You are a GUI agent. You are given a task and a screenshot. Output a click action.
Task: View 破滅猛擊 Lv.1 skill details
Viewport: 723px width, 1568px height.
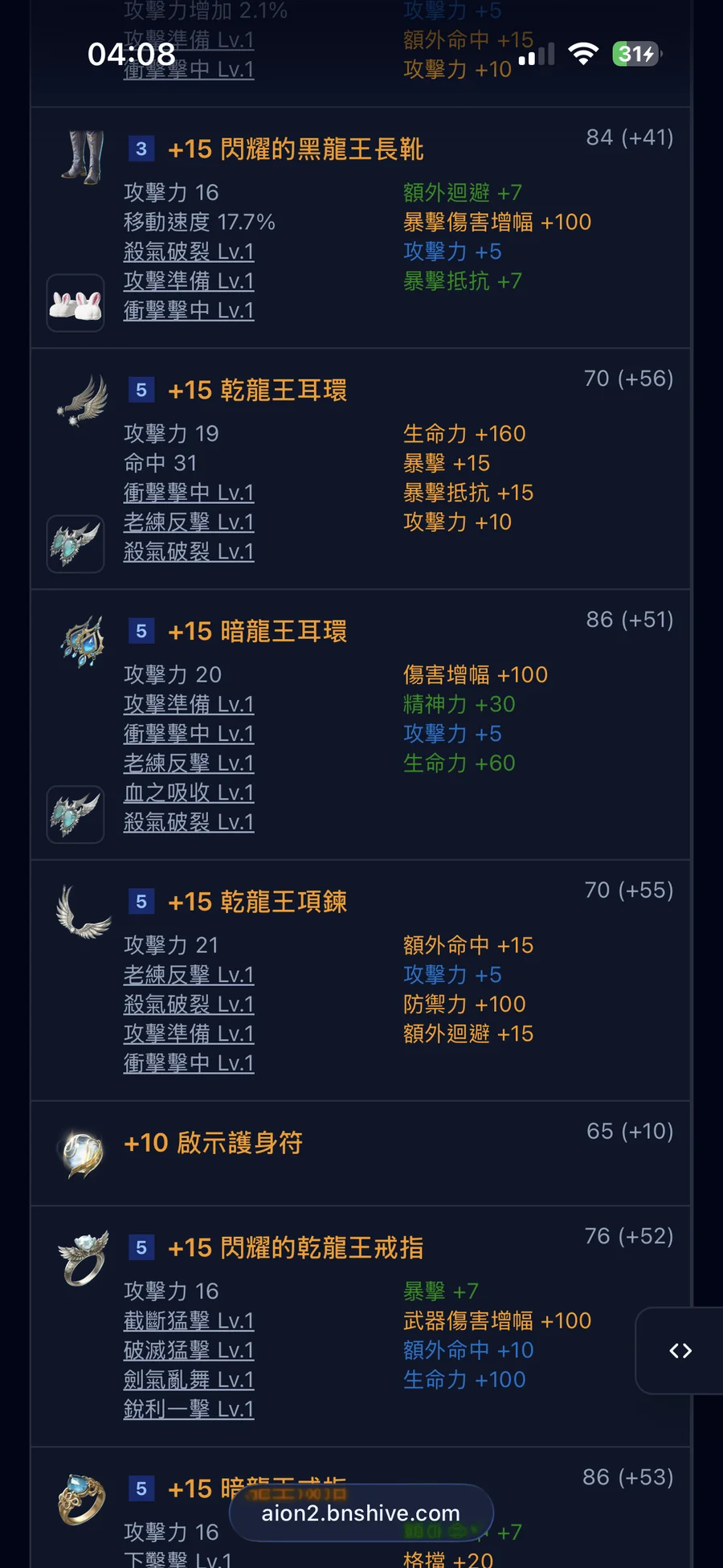click(x=189, y=1350)
